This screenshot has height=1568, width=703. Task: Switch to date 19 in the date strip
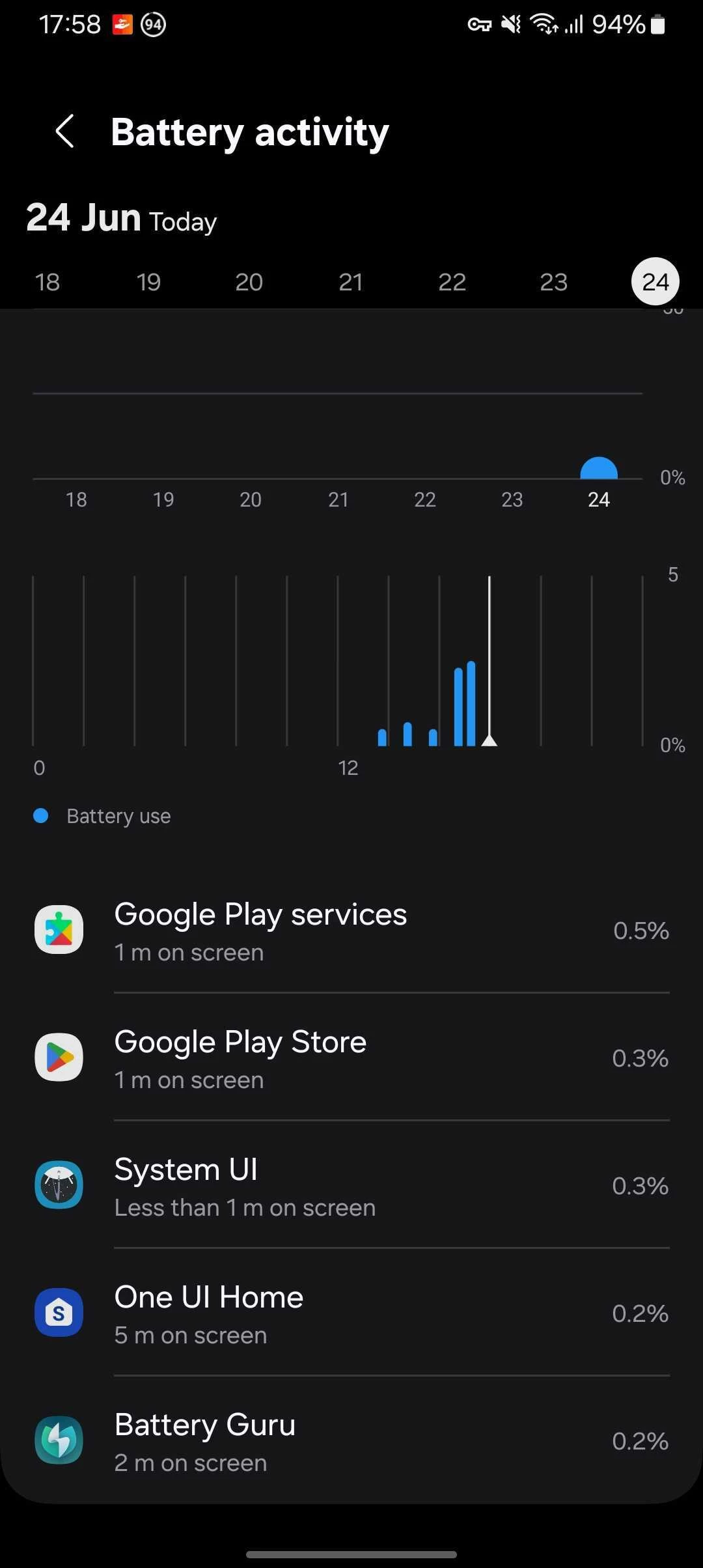(x=148, y=282)
